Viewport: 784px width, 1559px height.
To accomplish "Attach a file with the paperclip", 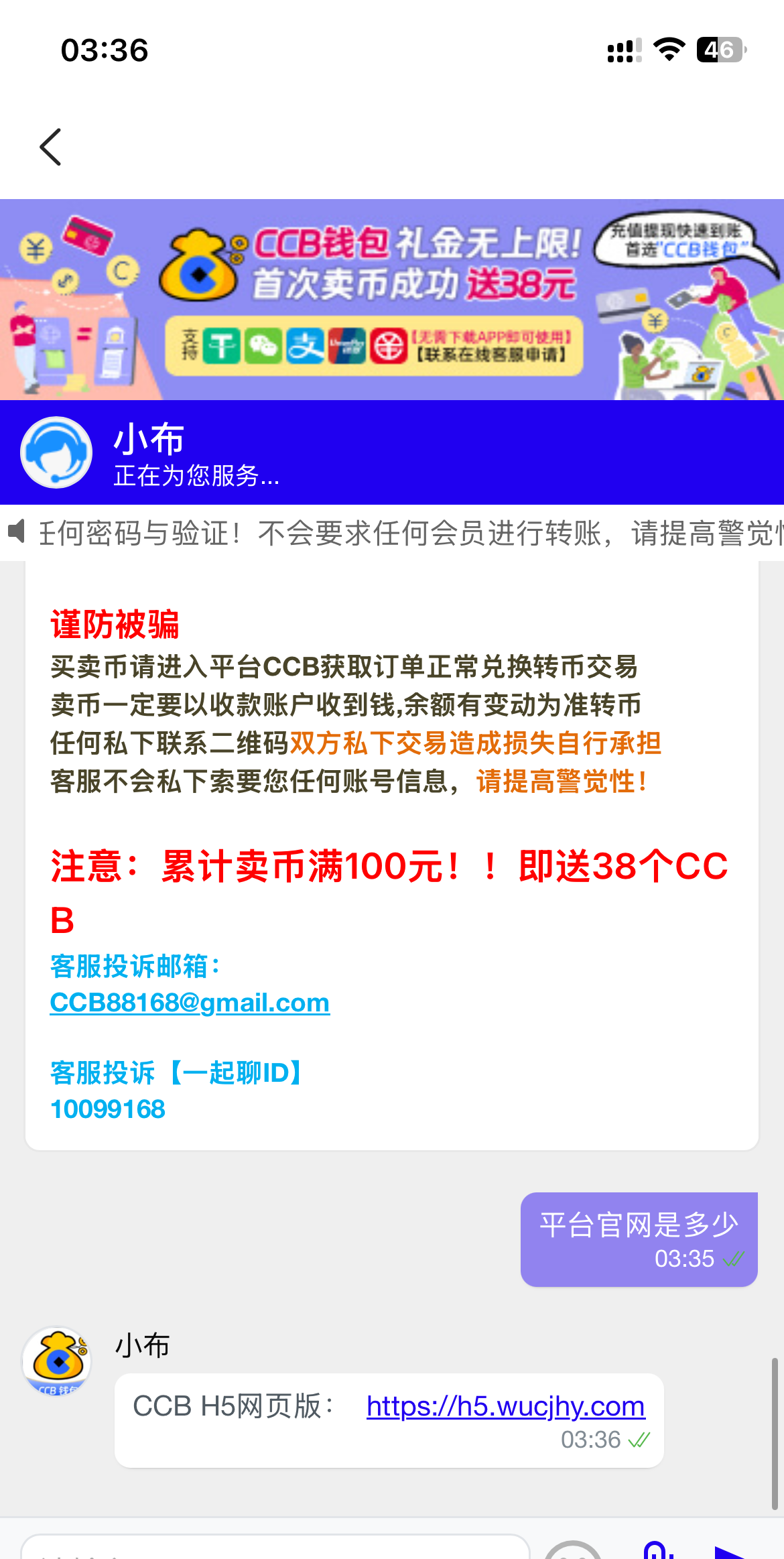I will [657, 1551].
